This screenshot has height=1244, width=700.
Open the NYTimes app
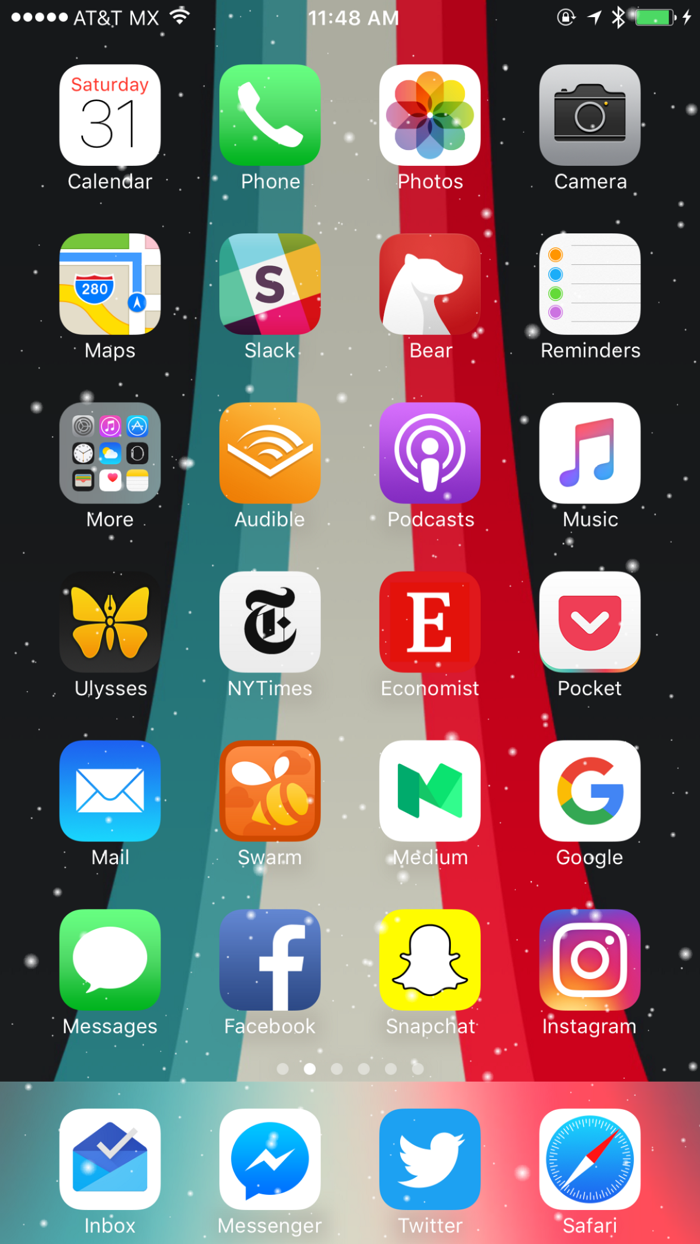coord(270,622)
